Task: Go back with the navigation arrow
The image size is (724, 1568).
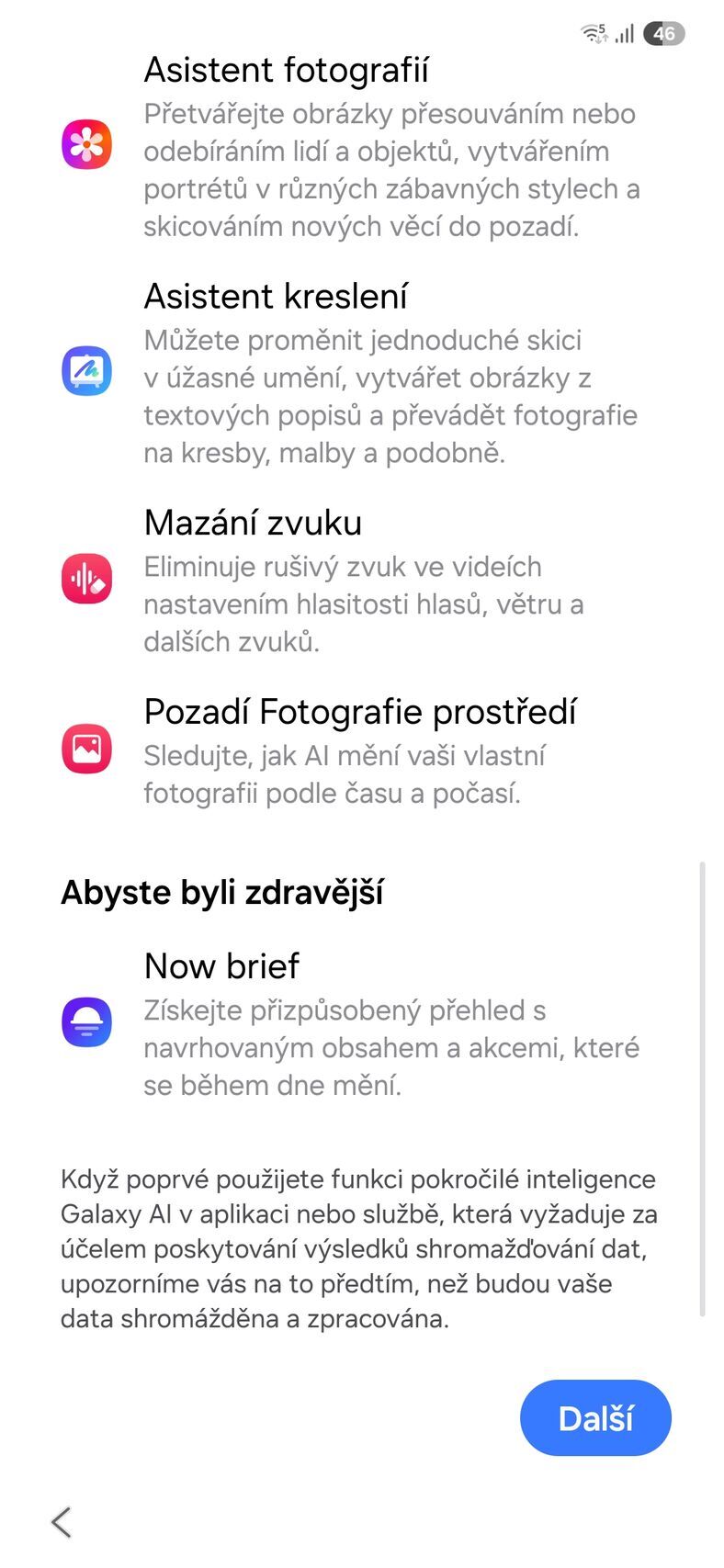Action: 62,1521
